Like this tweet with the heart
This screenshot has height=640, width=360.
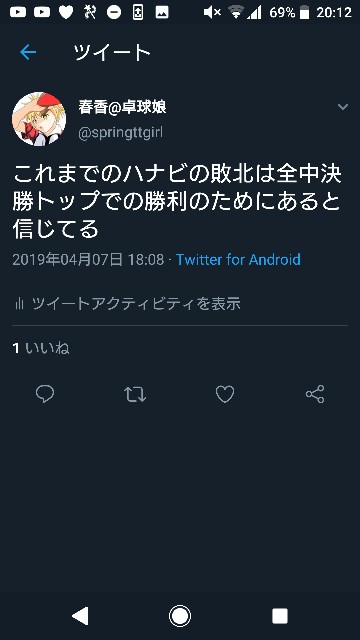click(x=225, y=394)
